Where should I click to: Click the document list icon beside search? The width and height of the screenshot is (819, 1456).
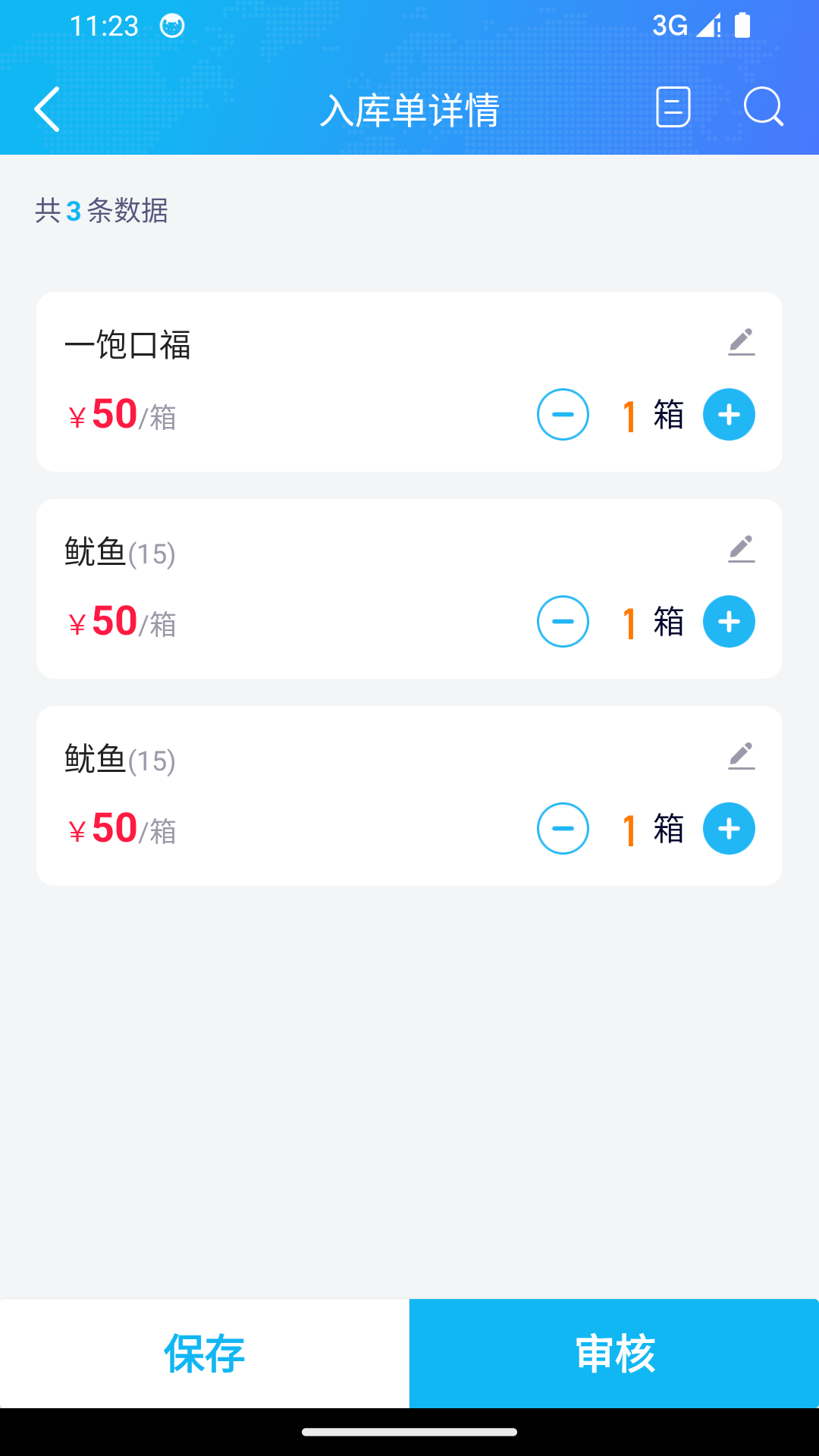[672, 108]
